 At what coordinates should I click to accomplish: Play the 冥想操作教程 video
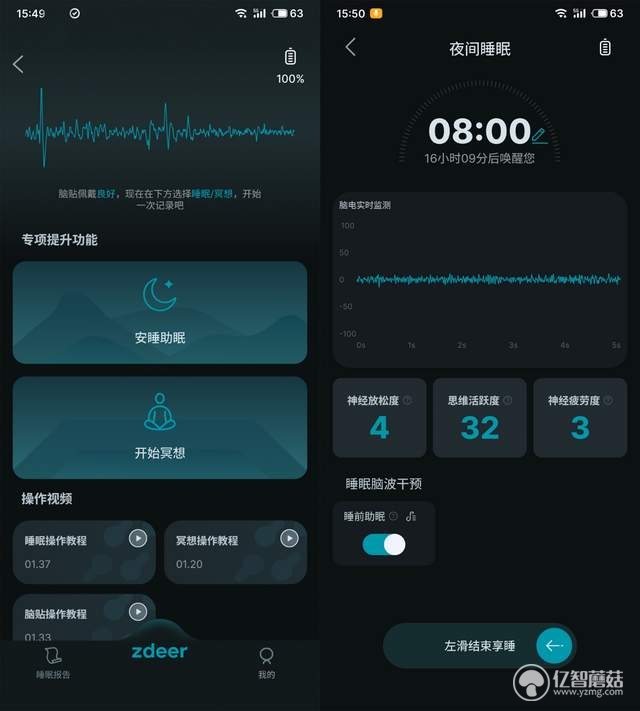(289, 538)
